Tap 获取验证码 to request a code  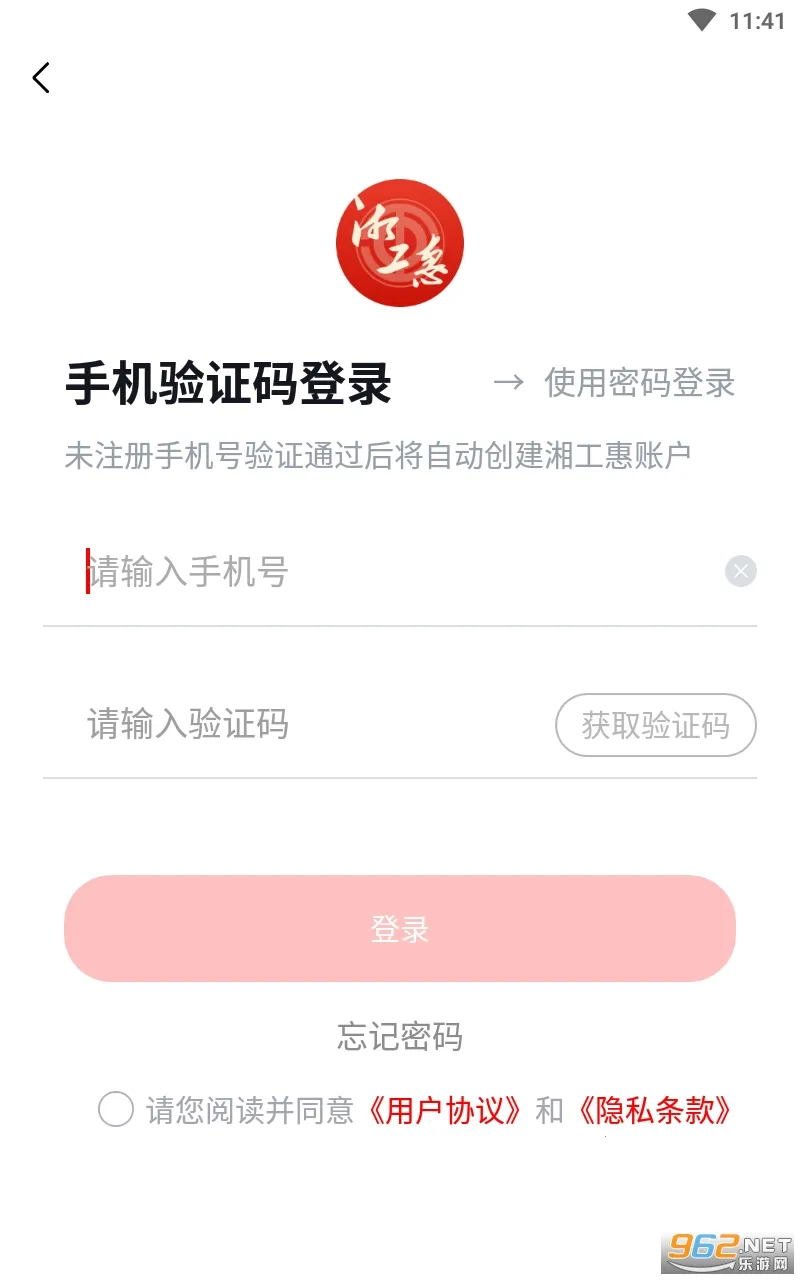coord(655,725)
